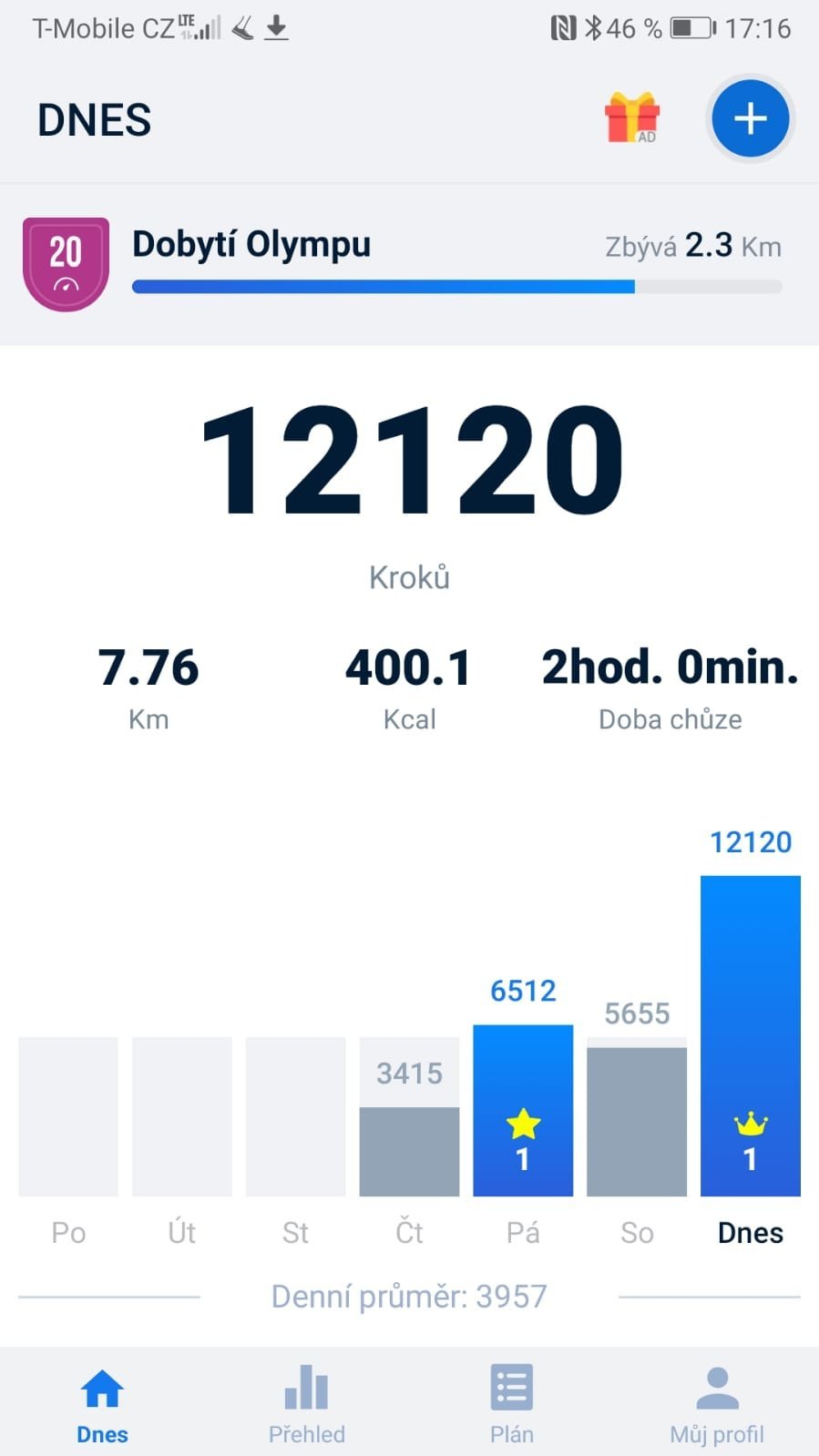Switch to the Přehled tab
The image size is (819, 1456).
[x=307, y=1404]
